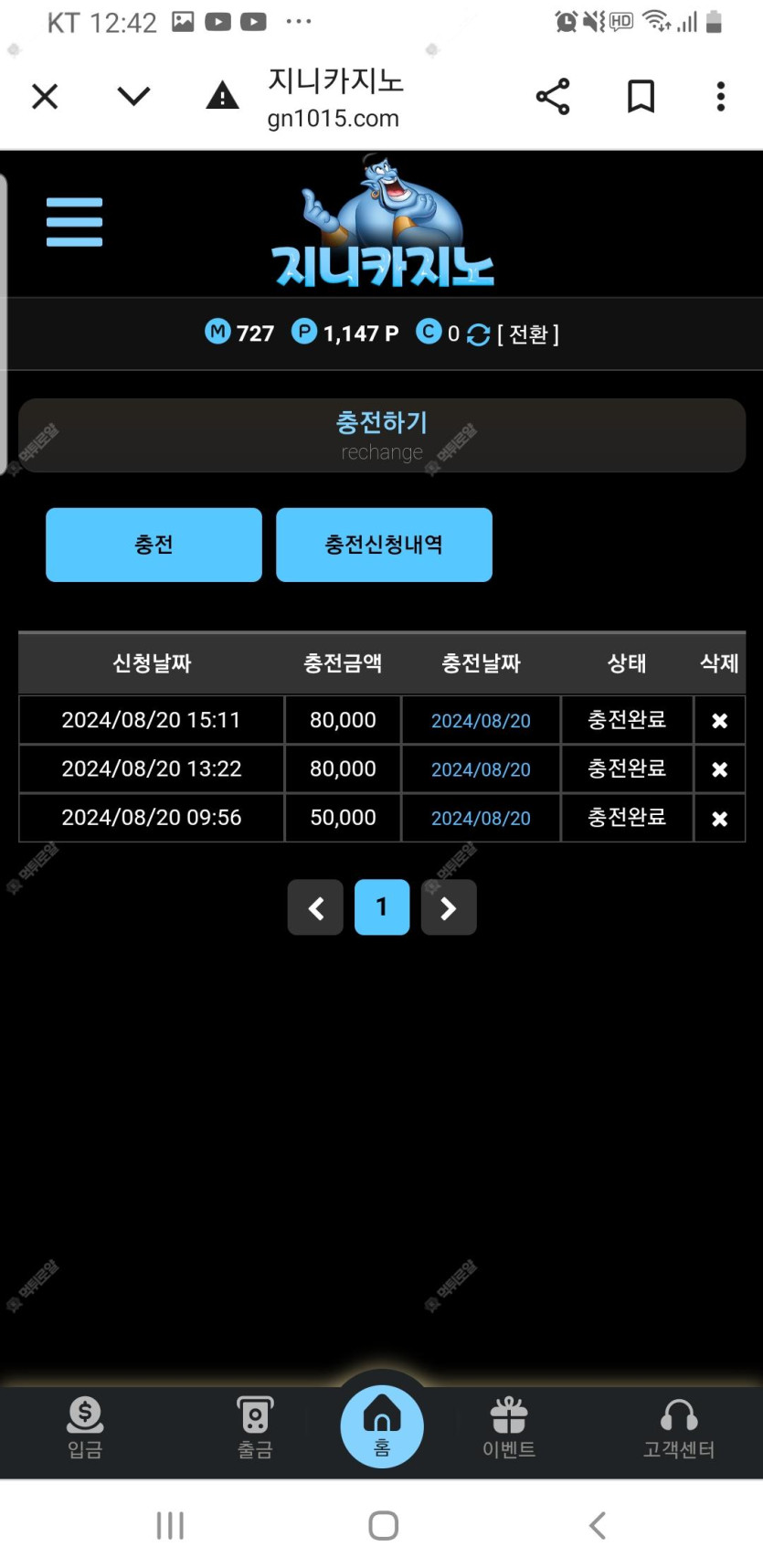
Task: Go to the next page of results
Action: 449,907
